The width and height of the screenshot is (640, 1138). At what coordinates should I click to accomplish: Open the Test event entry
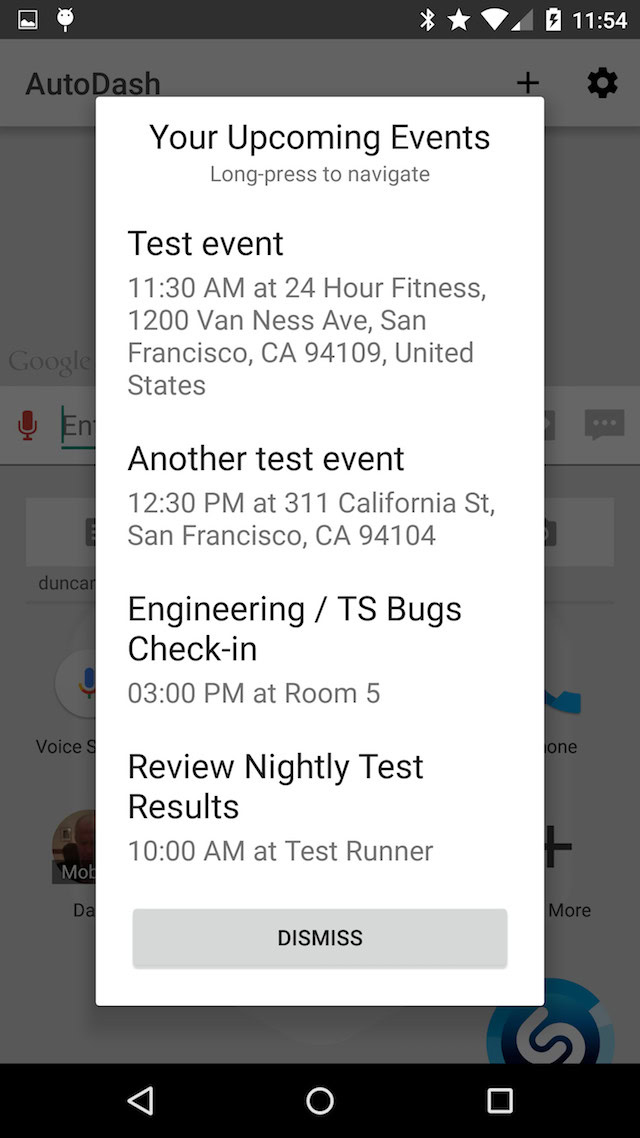pos(319,312)
